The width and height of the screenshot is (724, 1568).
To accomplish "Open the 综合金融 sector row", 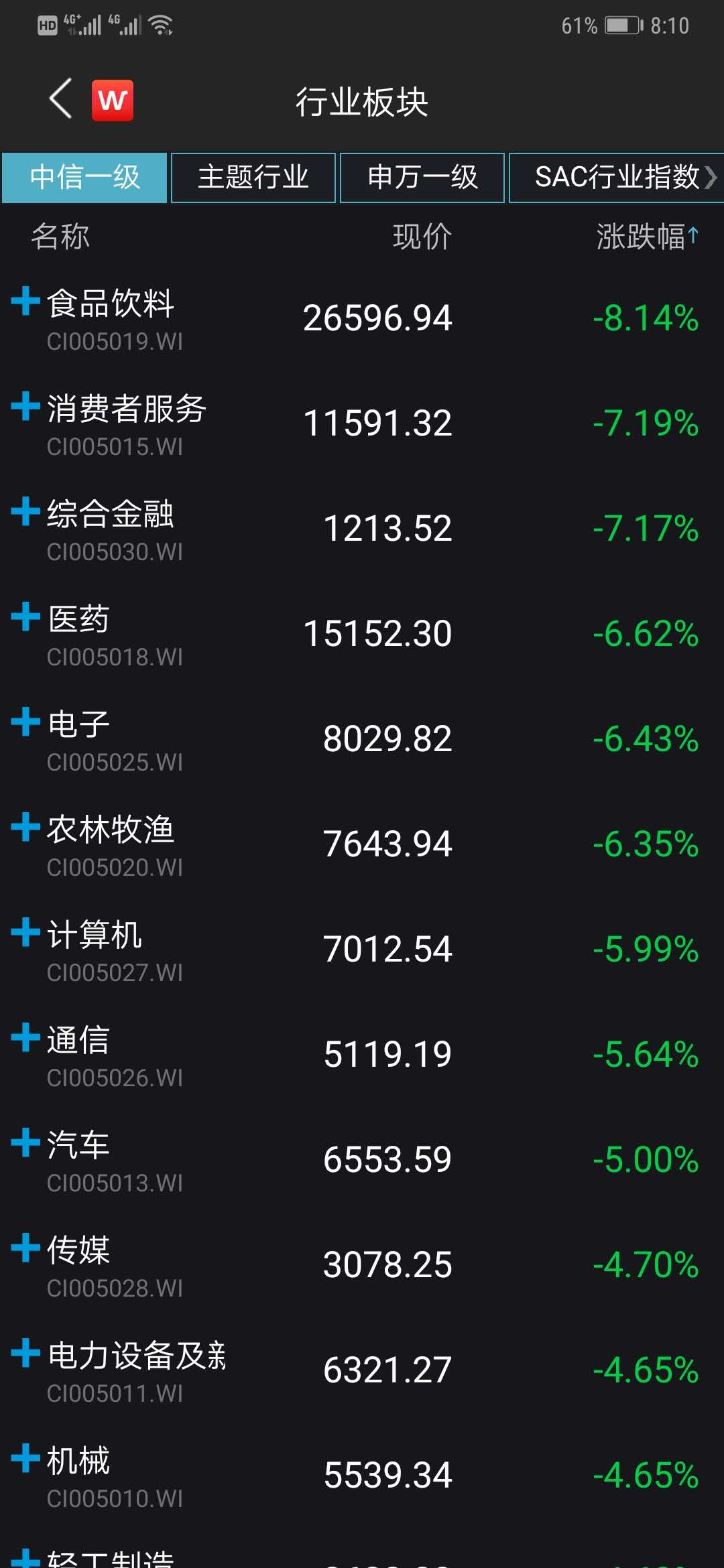I will 362,529.
